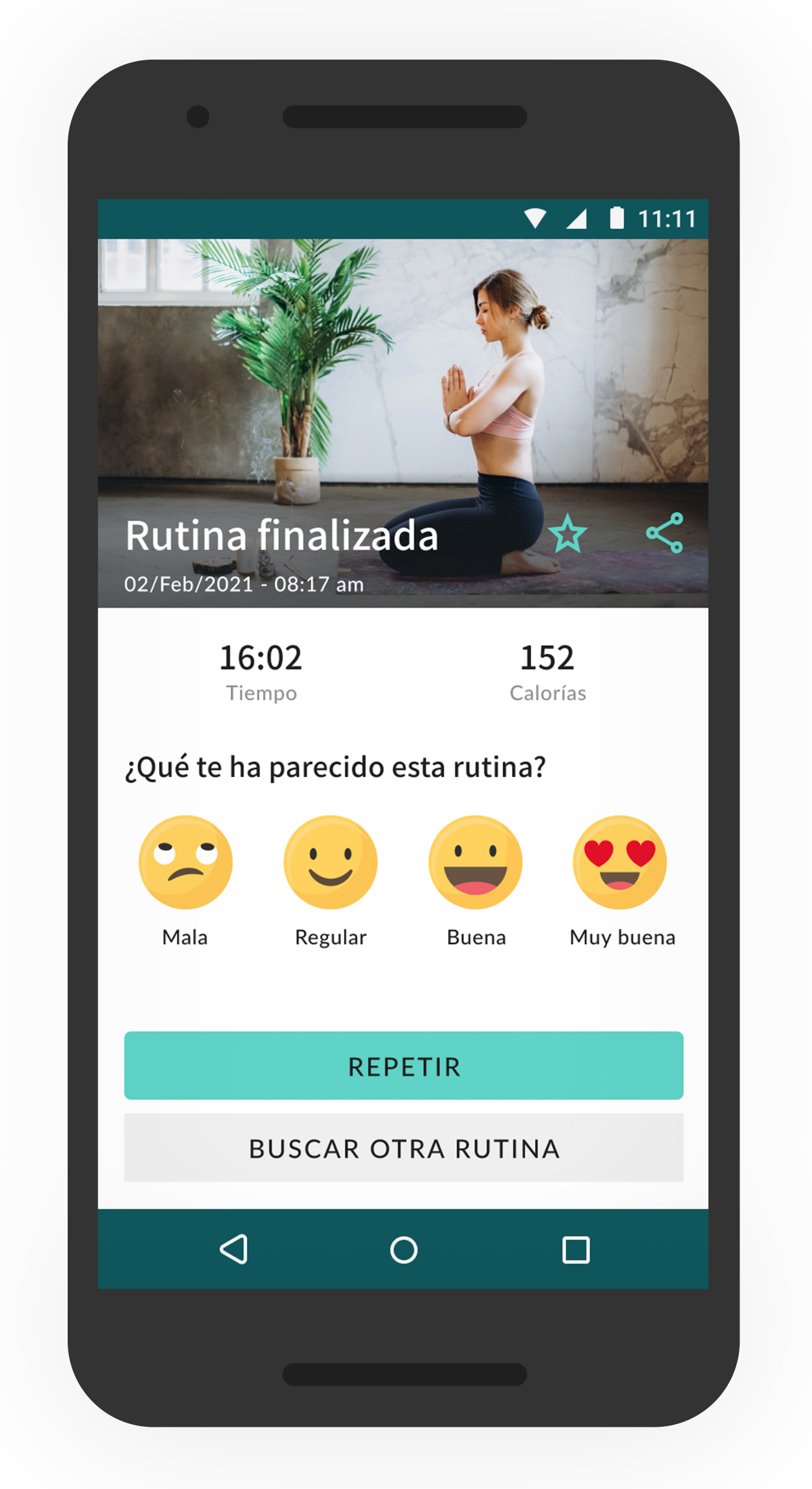Select the Regular rating face
This screenshot has height=1489, width=812.
click(330, 862)
